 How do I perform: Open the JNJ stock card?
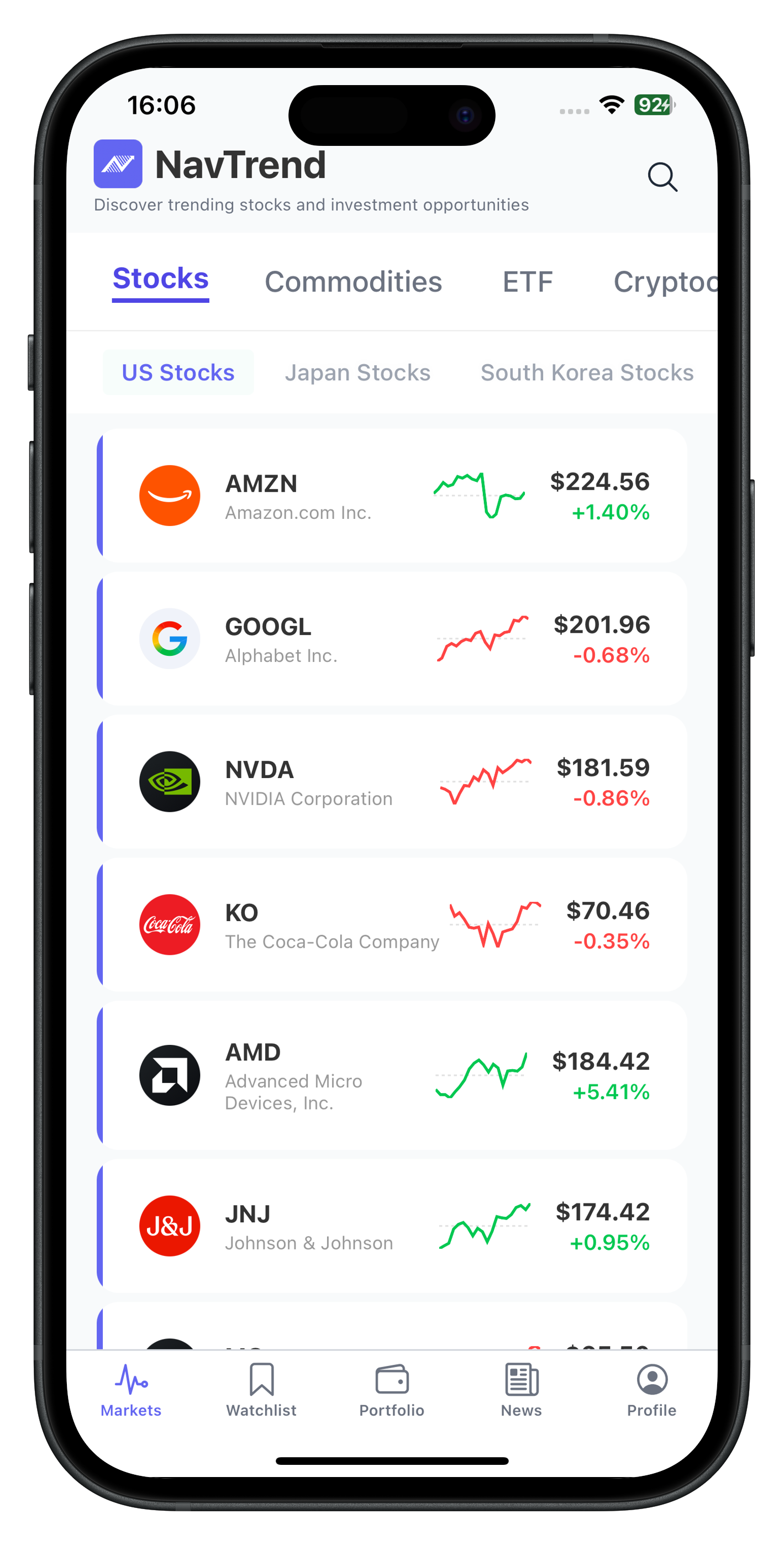point(393,1226)
